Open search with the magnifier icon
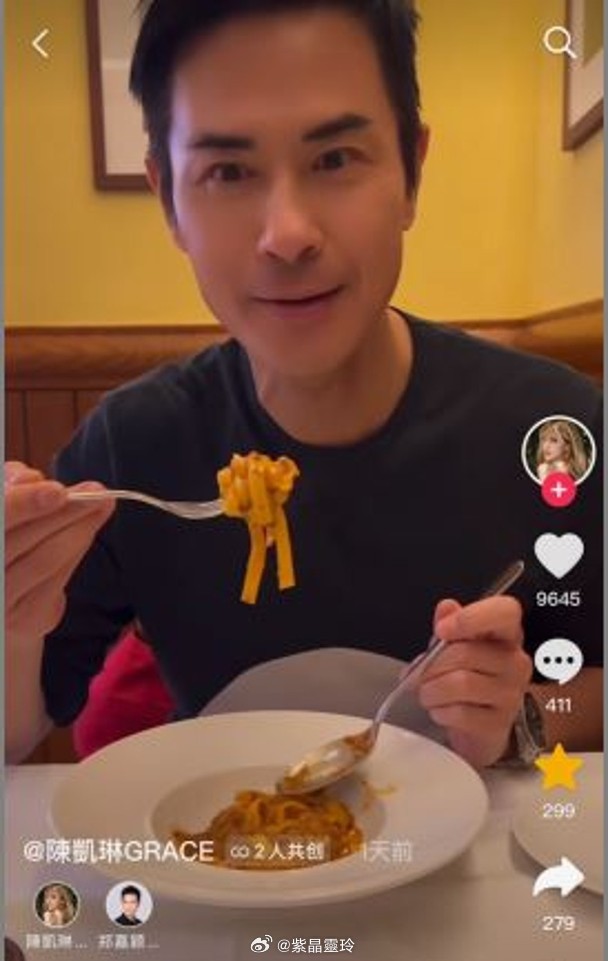 (x=559, y=41)
